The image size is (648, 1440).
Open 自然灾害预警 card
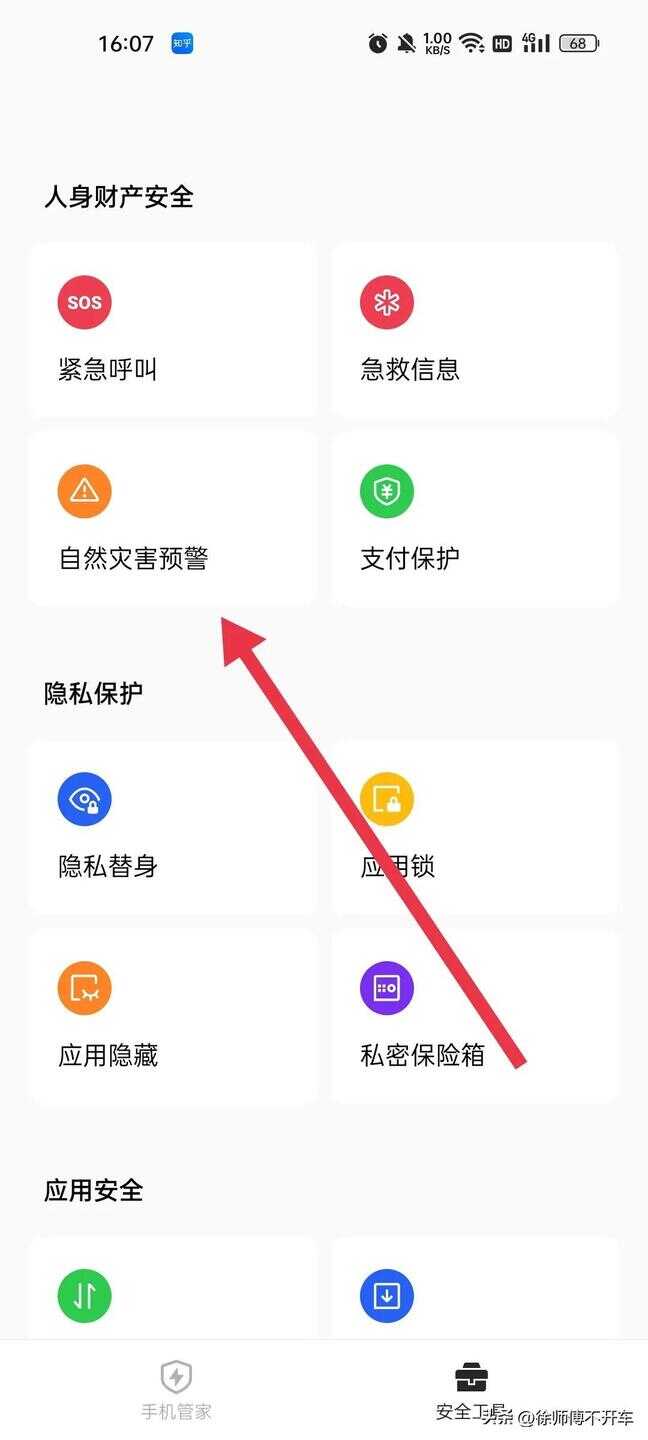173,519
